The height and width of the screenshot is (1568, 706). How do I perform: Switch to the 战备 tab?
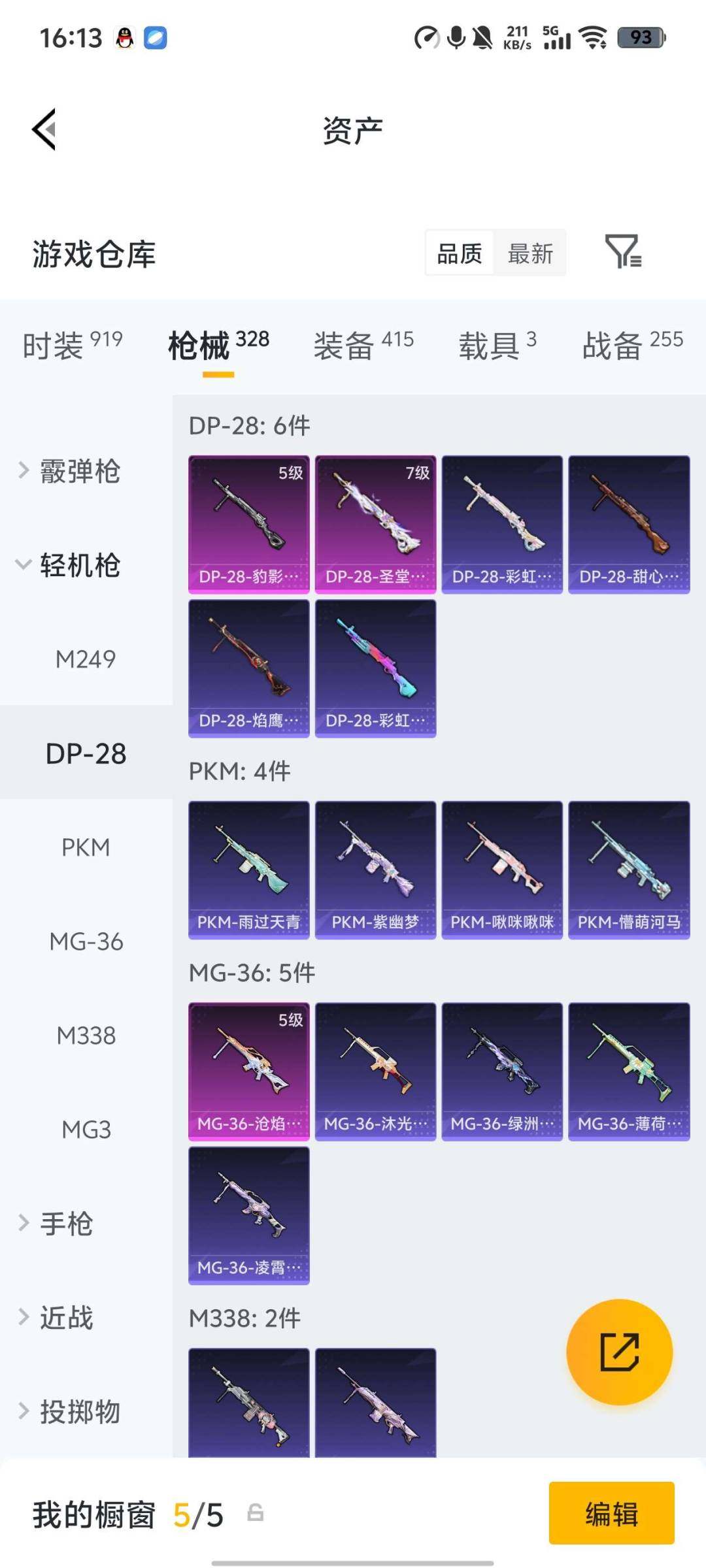tap(633, 345)
